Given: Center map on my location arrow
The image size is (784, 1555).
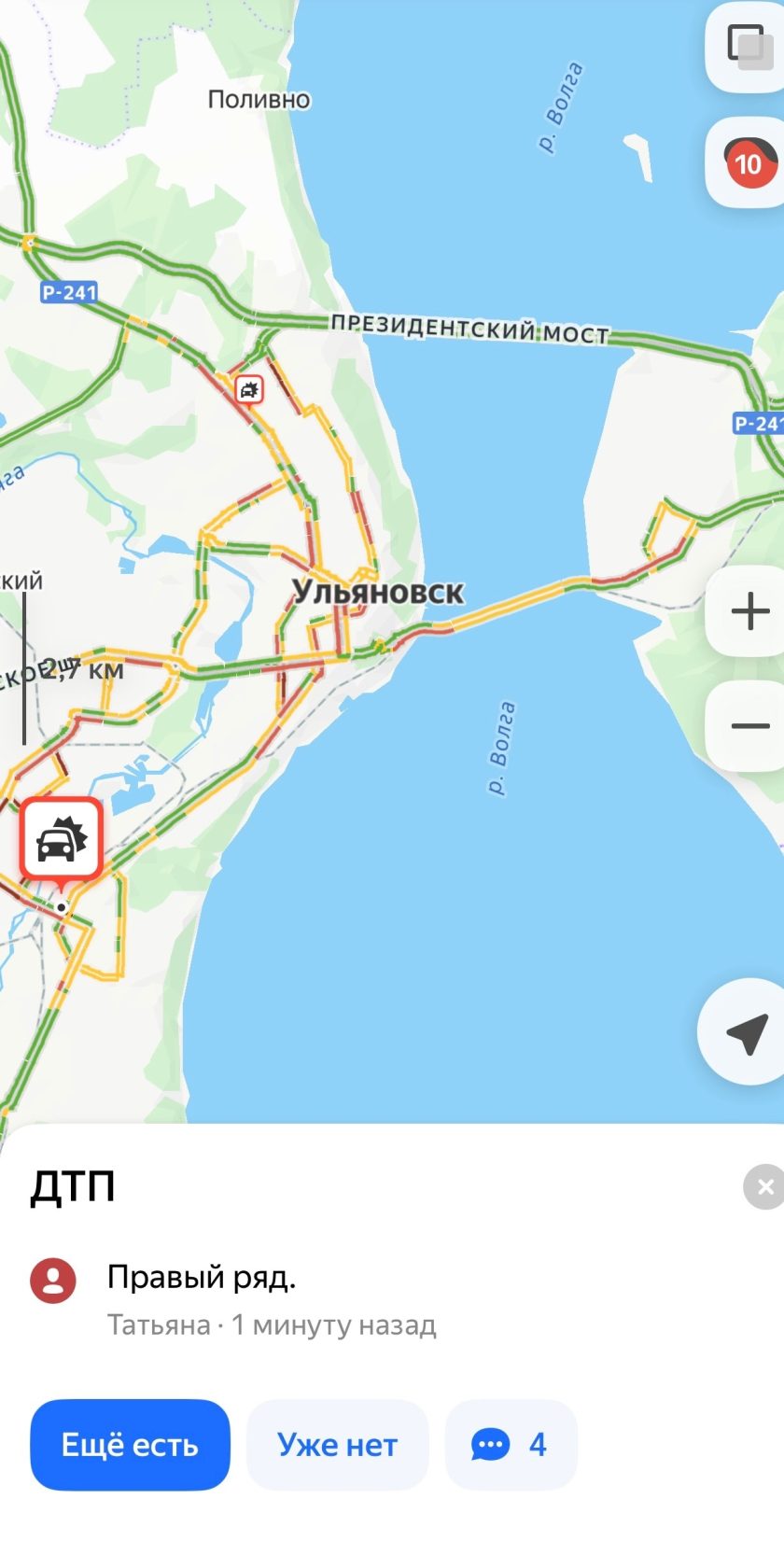Looking at the screenshot, I should [x=747, y=1032].
